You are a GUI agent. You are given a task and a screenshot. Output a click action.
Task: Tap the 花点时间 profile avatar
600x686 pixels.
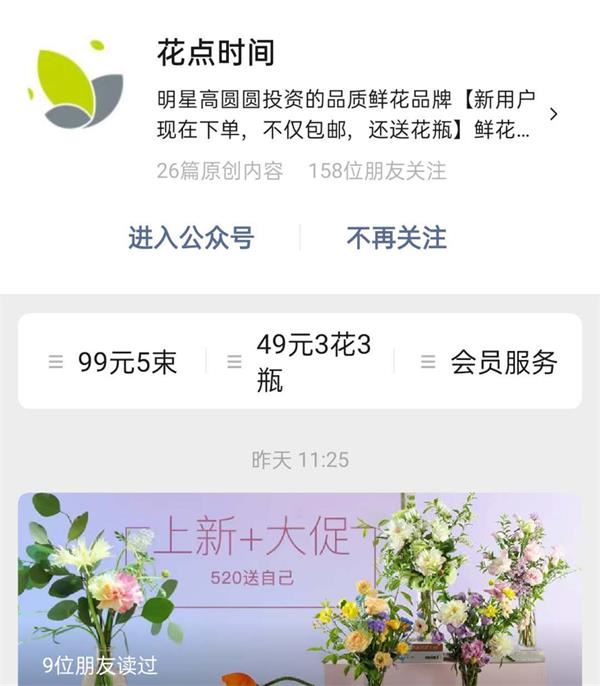click(78, 86)
